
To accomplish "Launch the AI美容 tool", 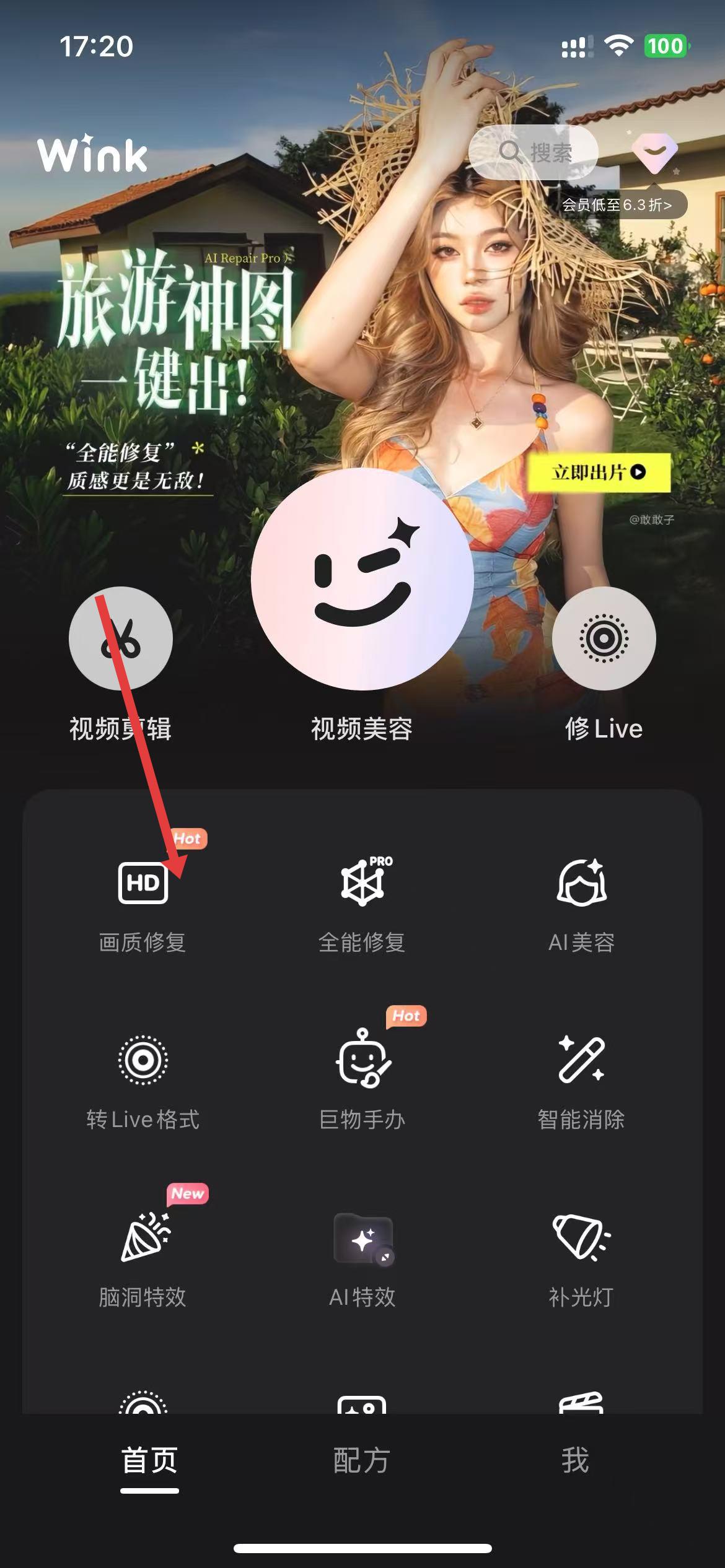I will tap(581, 883).
